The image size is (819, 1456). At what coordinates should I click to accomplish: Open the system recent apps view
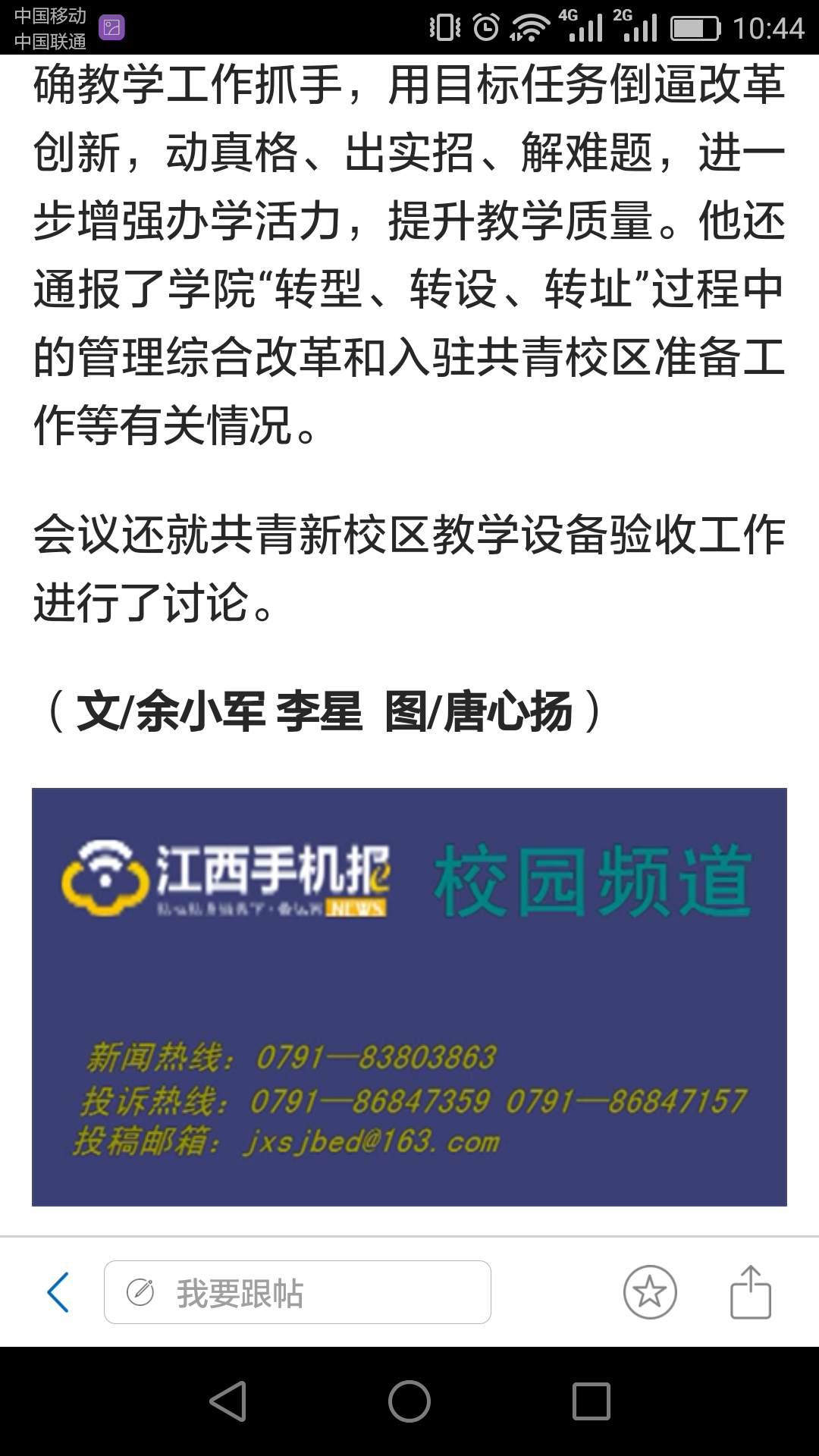click(591, 1401)
